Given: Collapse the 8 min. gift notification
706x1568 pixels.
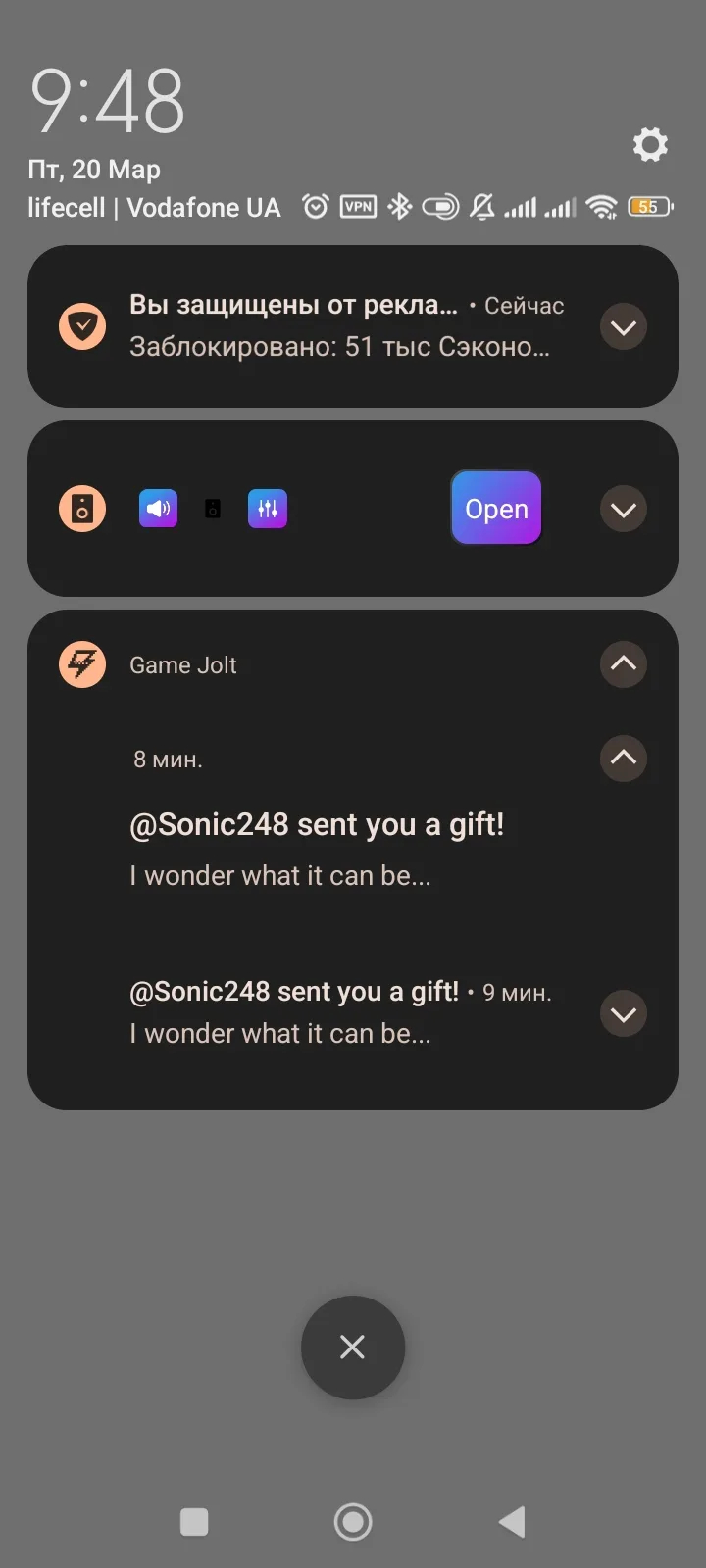Looking at the screenshot, I should (x=624, y=758).
